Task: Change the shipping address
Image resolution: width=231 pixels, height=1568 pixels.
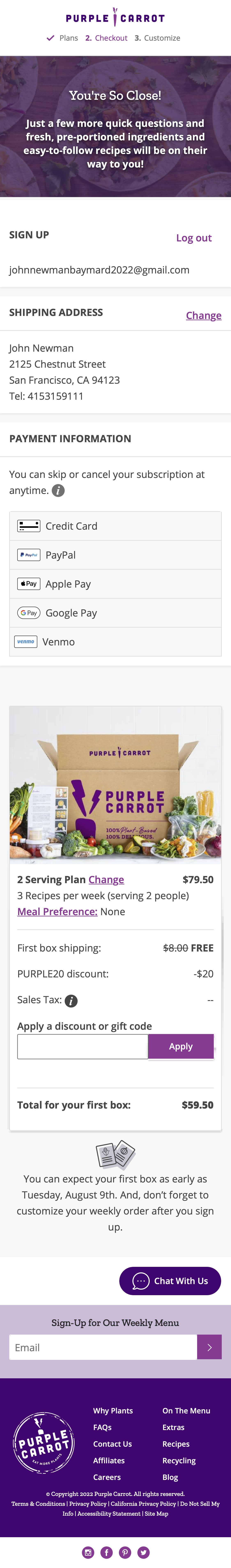Action: pyautogui.click(x=203, y=315)
